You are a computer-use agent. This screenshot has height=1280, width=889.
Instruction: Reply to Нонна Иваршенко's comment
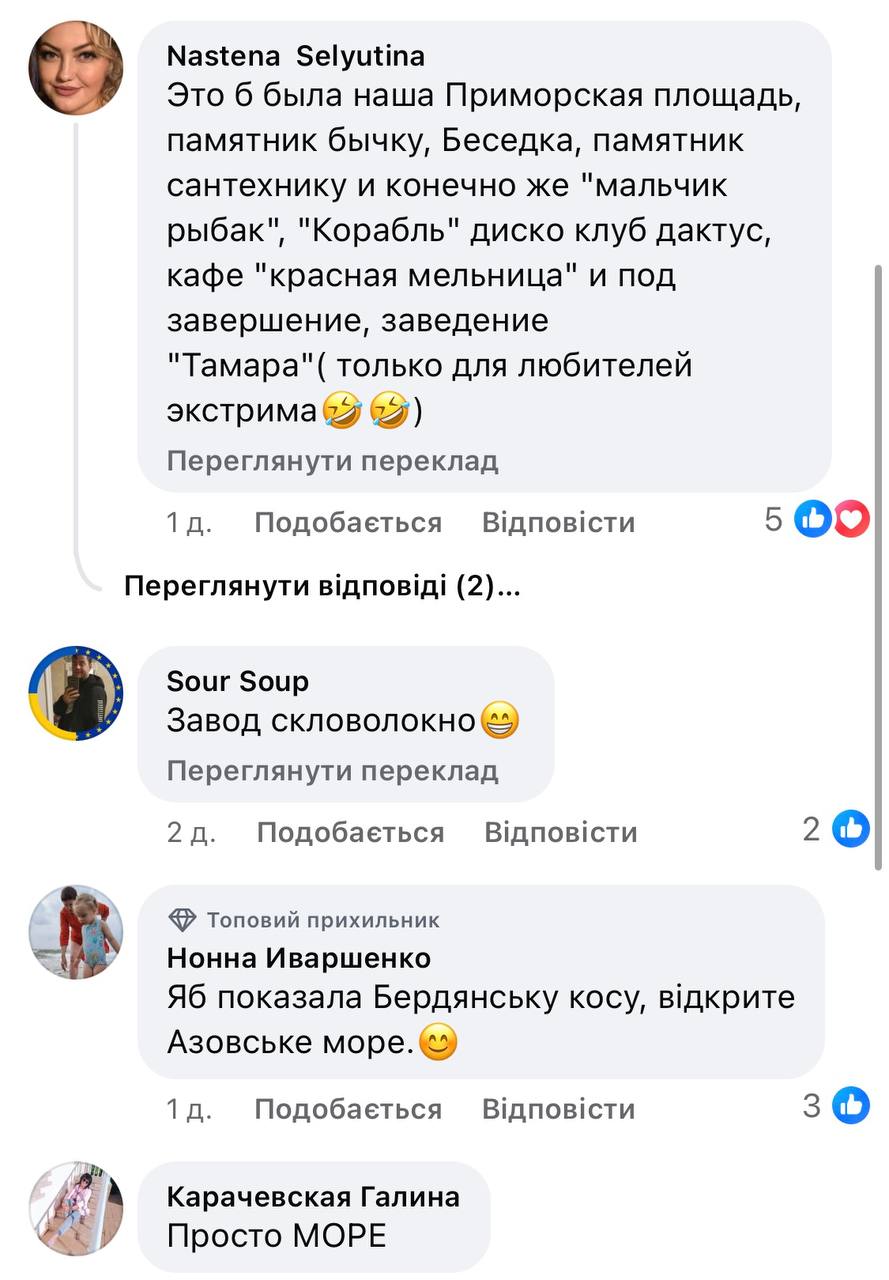558,1109
